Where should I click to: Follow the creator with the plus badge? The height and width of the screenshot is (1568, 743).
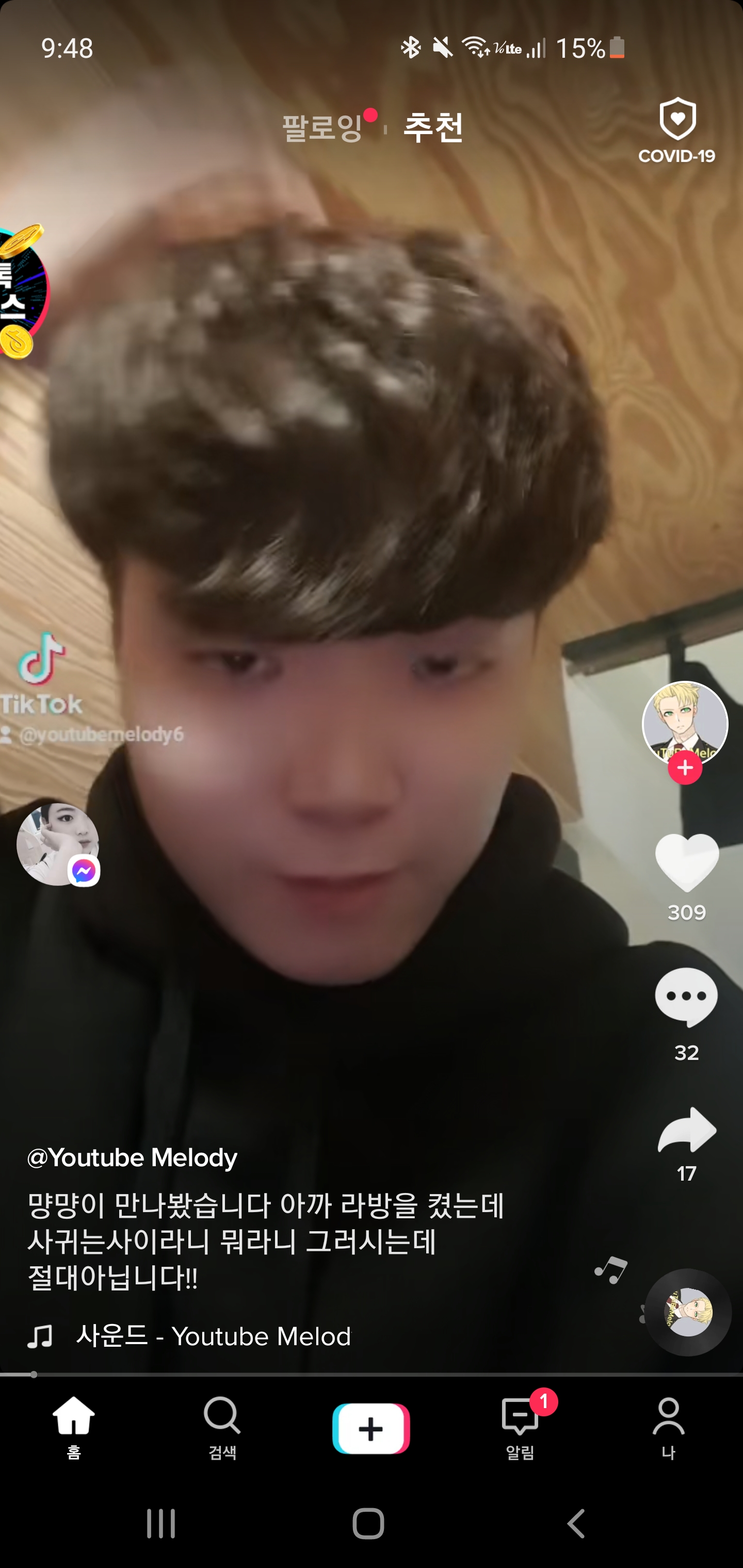[685, 767]
